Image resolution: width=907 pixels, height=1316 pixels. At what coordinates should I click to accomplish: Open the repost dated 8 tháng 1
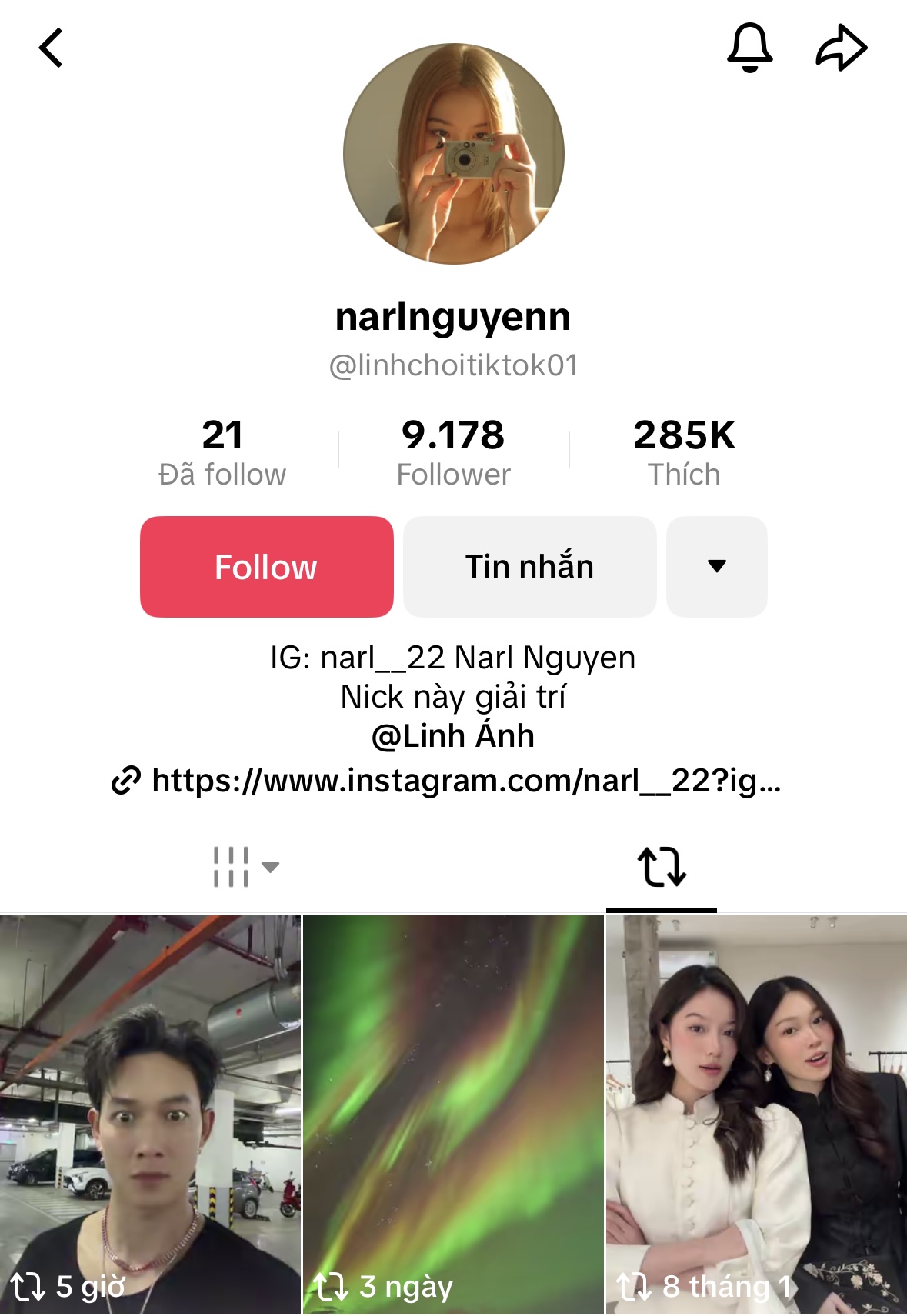756,1114
